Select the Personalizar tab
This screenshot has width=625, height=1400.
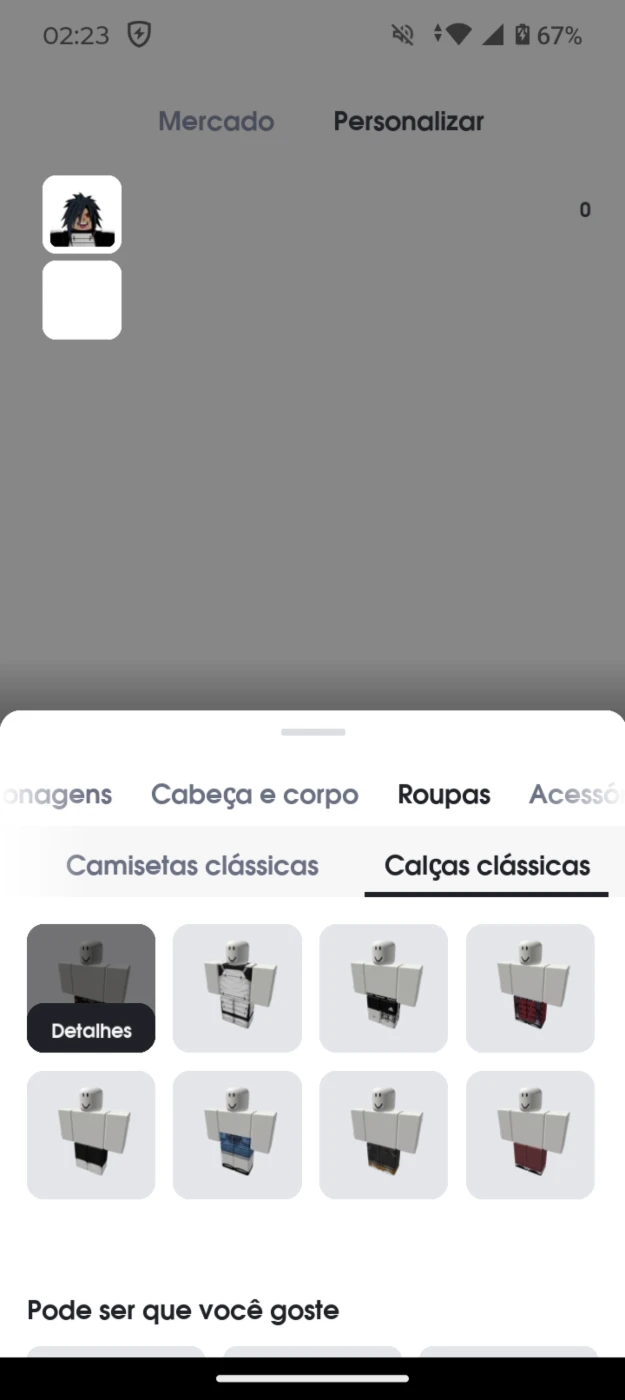[408, 122]
